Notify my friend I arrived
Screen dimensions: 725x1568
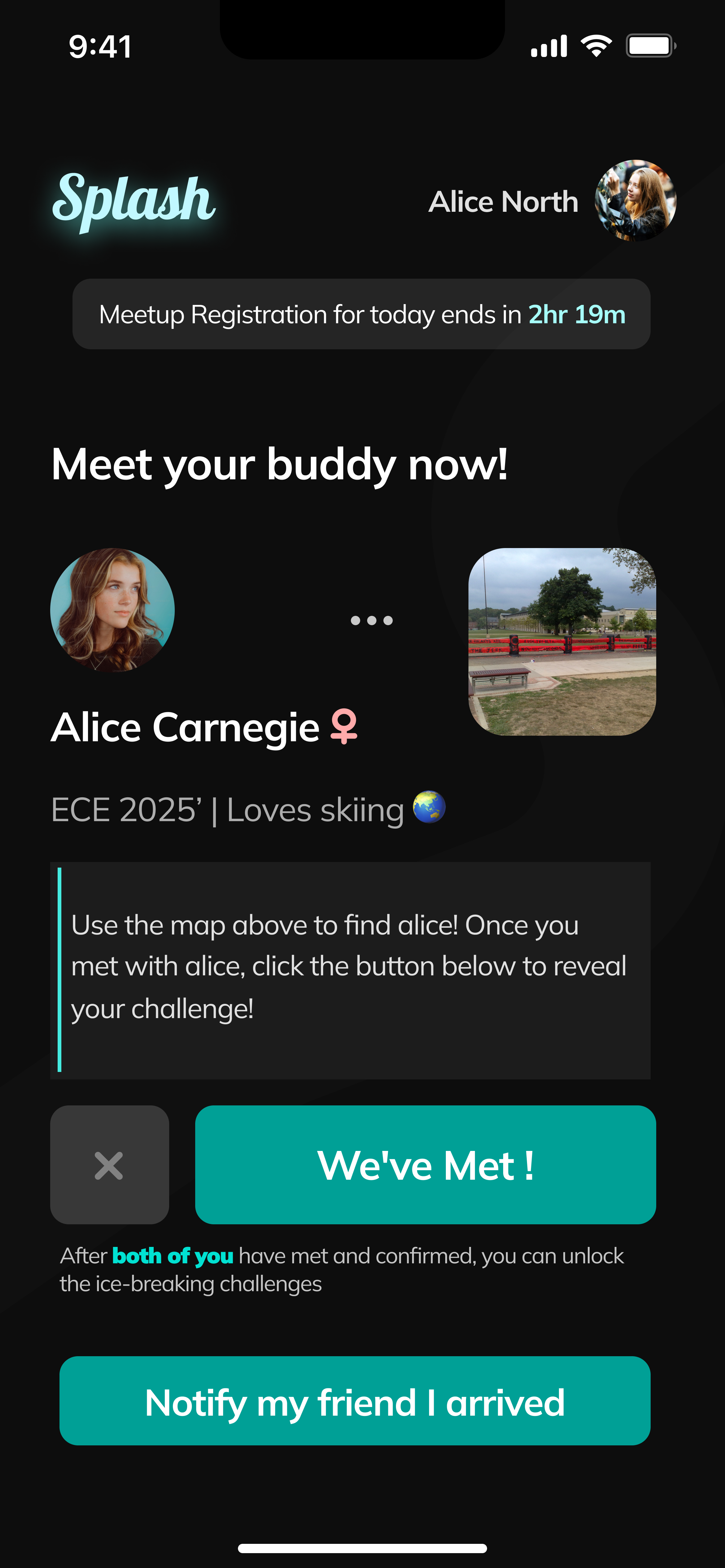354,1400
